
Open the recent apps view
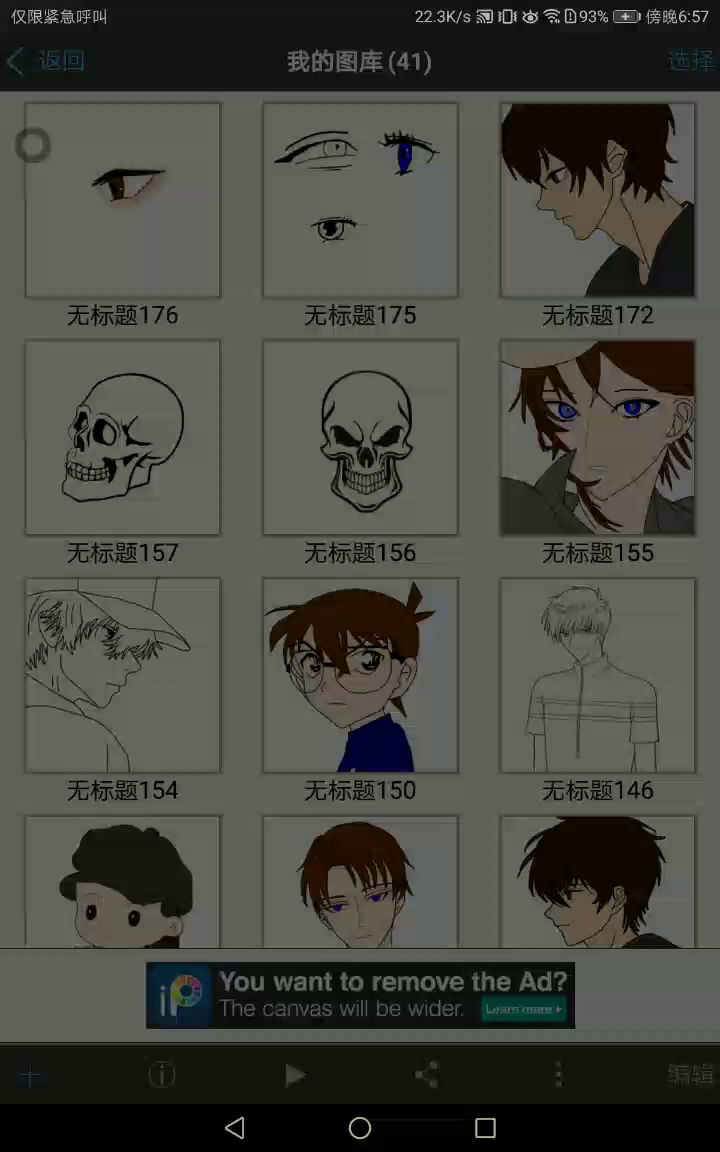click(x=485, y=1128)
